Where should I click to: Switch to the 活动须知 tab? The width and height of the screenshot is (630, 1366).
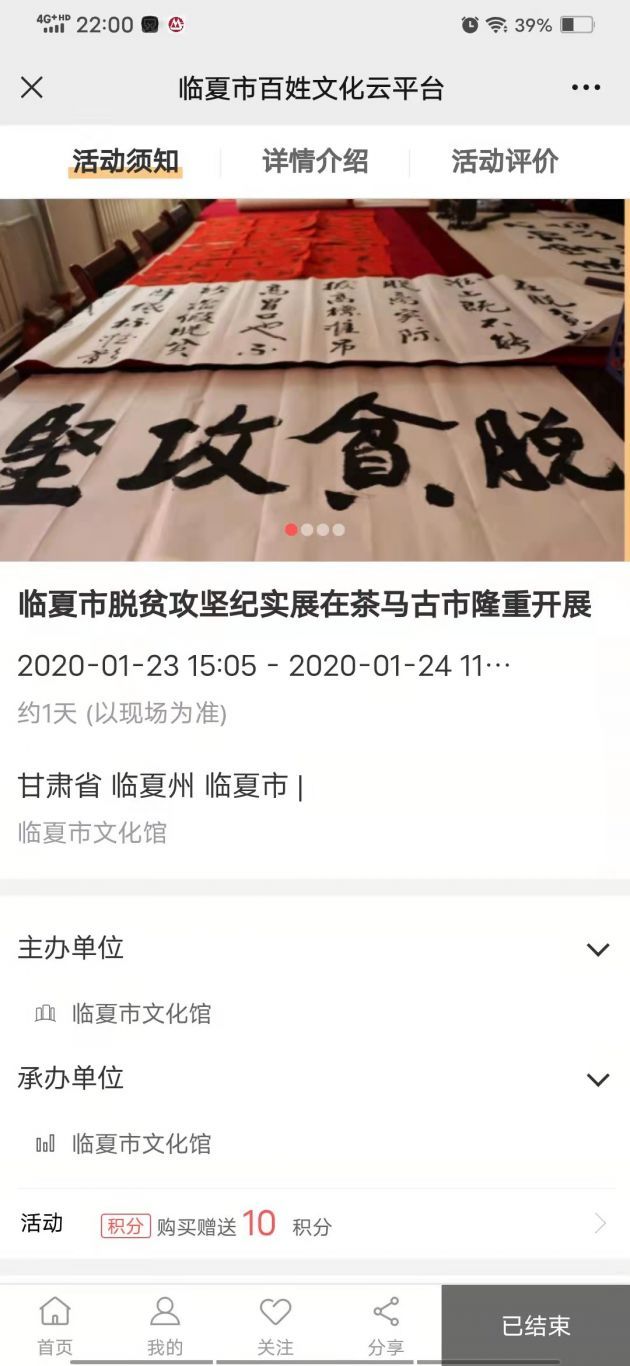125,161
